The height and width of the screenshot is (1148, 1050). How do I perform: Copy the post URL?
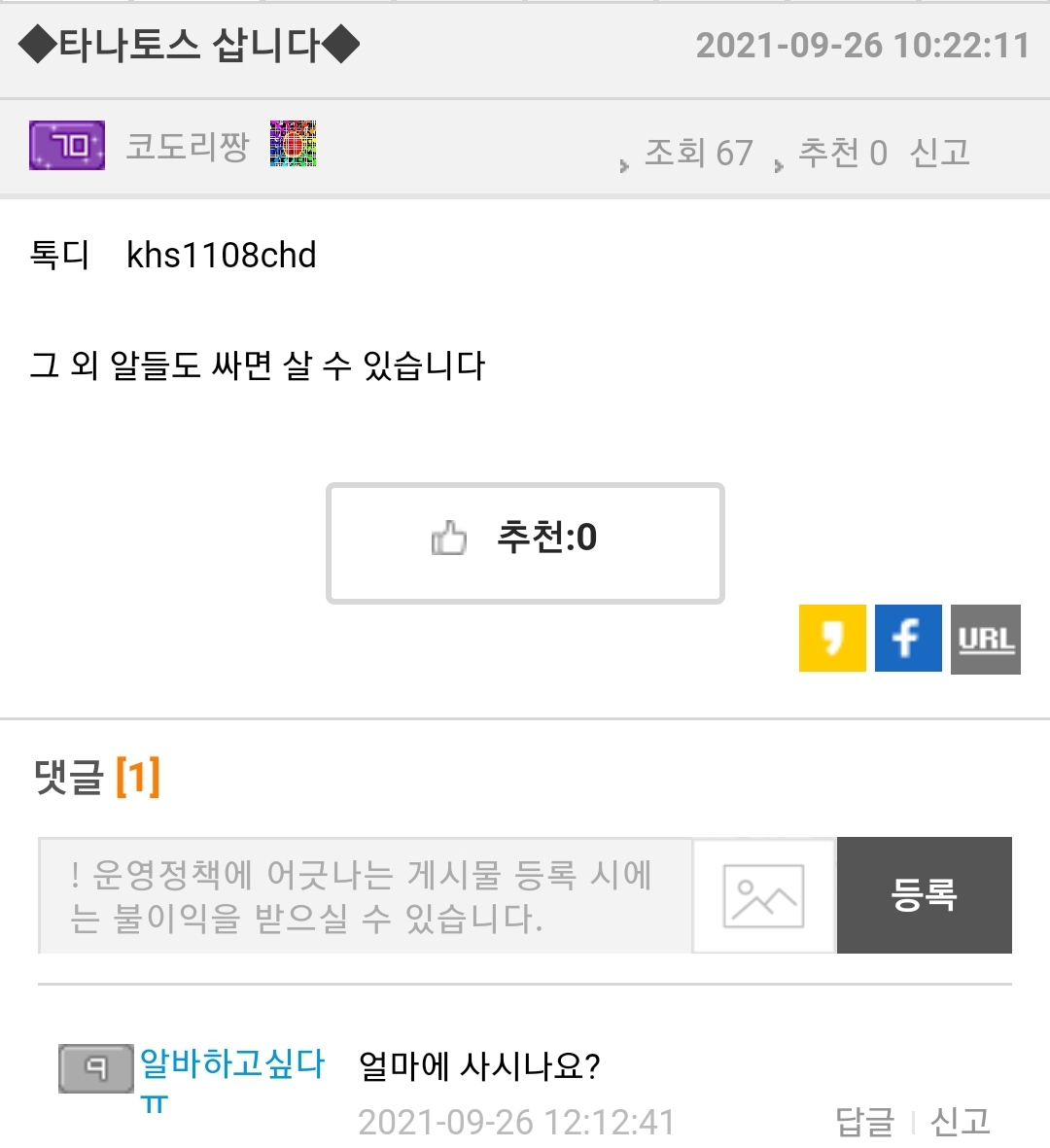click(986, 639)
